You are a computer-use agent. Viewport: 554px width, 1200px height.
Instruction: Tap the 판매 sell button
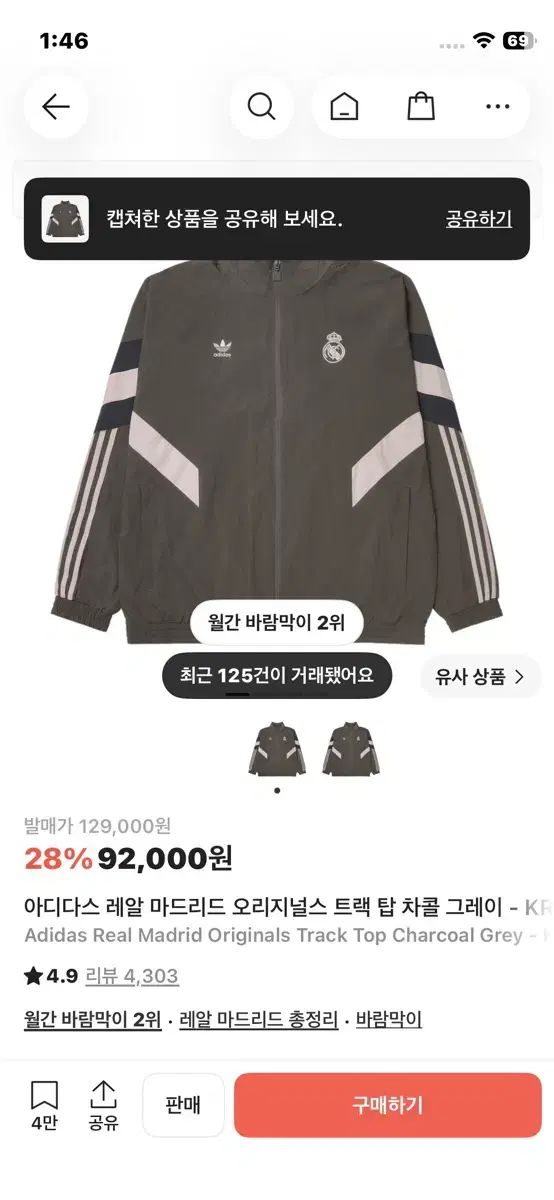click(183, 1105)
